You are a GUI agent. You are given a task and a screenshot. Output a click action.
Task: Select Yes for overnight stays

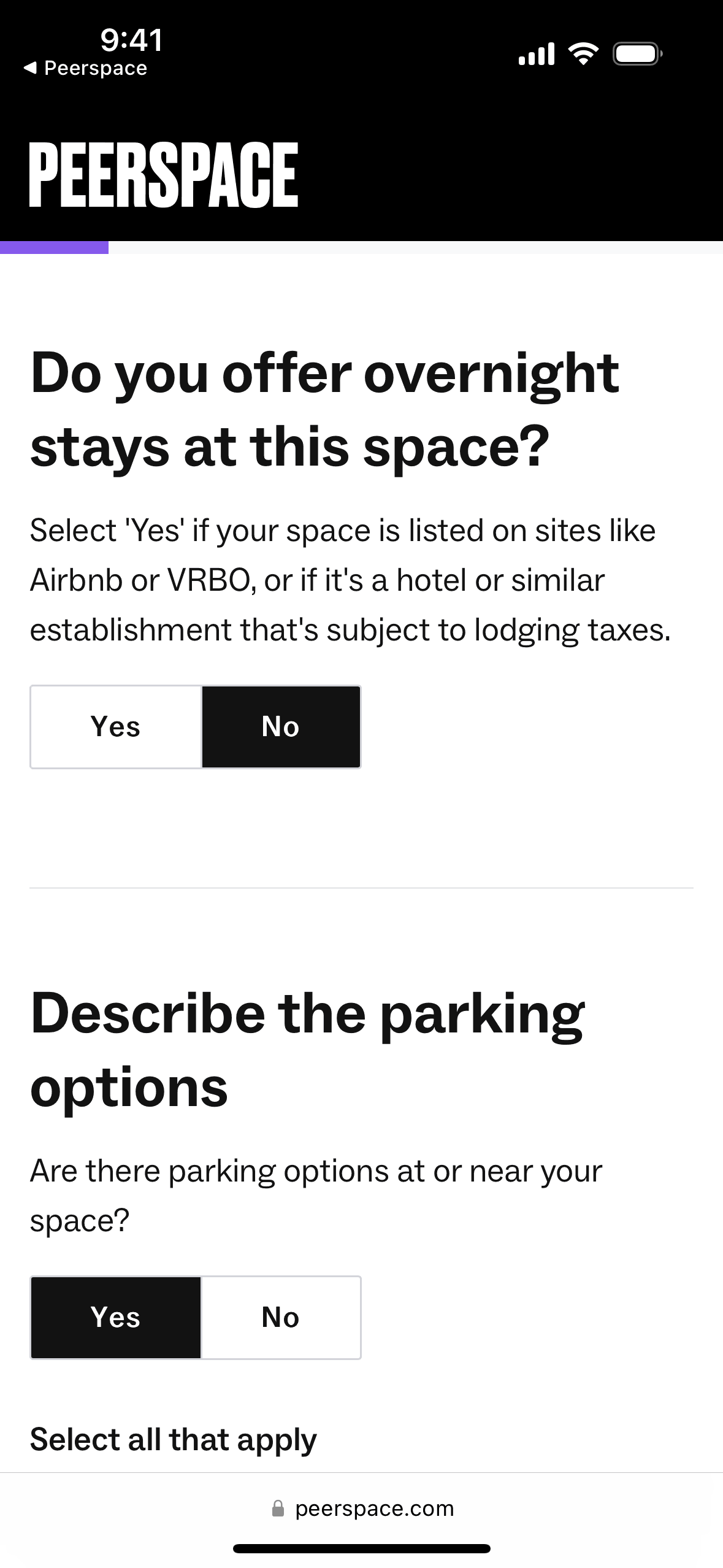pos(116,726)
